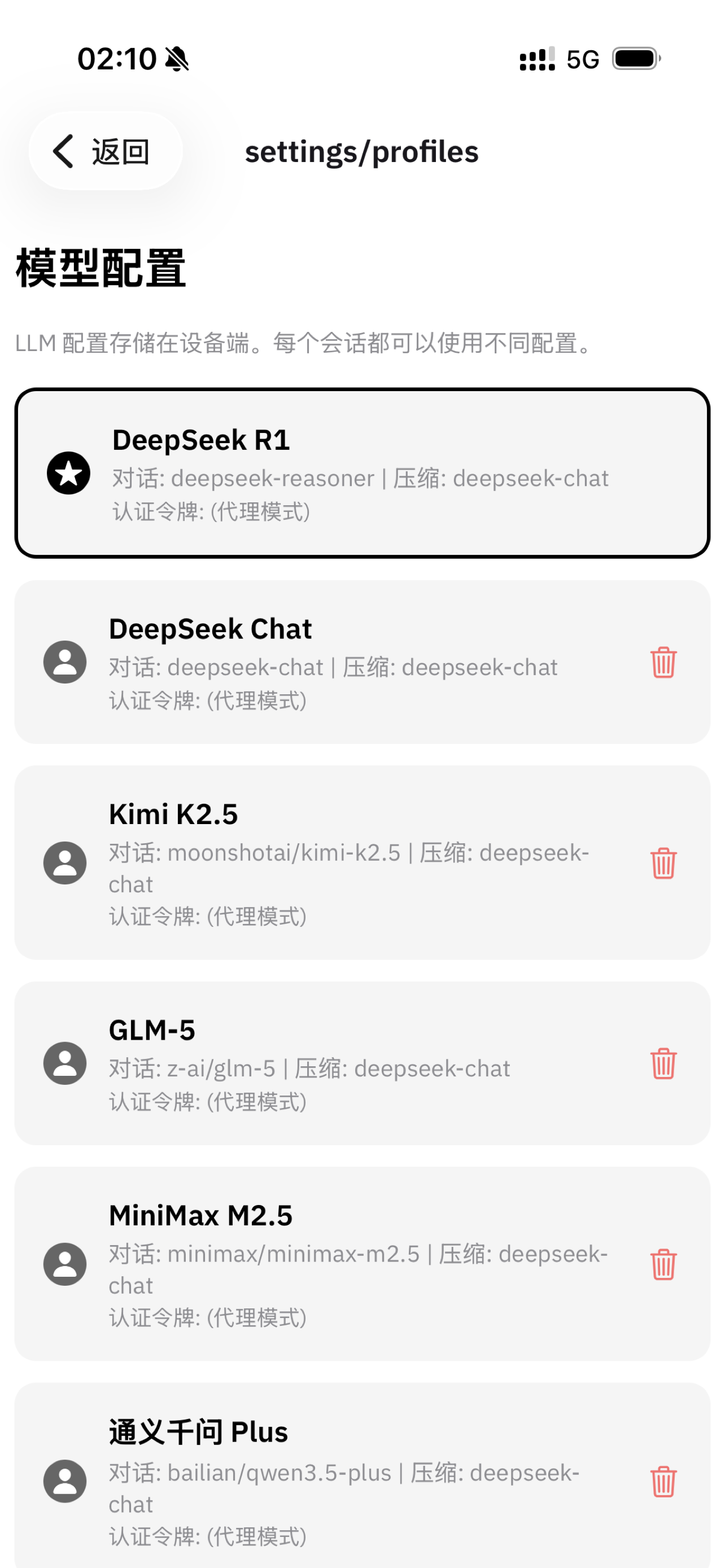The width and height of the screenshot is (725, 1568).
Task: Delete the DeepSeek Chat profile via trash icon
Action: tap(665, 663)
